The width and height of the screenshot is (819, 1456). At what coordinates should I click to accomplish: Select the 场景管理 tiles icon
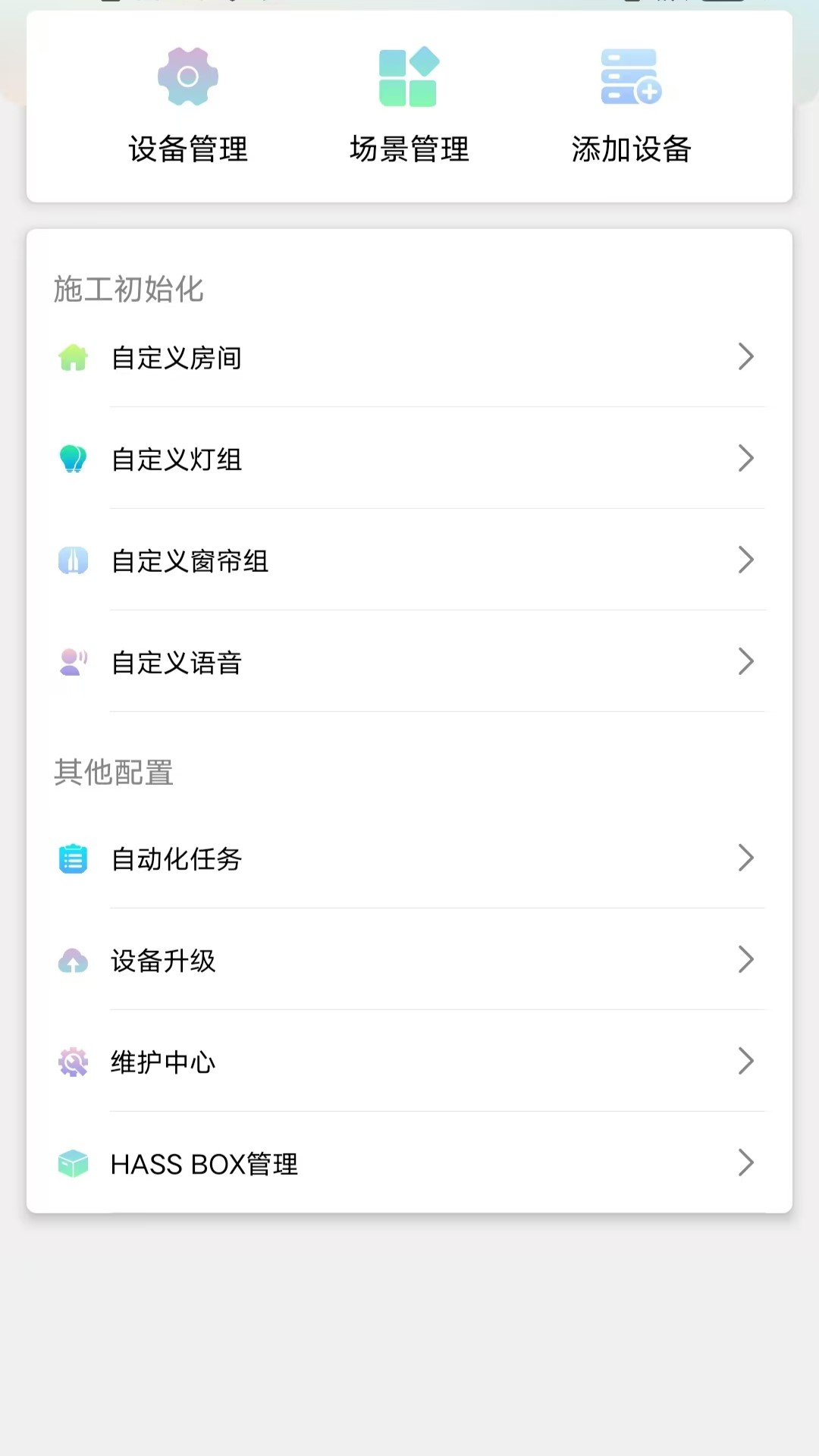point(408,76)
